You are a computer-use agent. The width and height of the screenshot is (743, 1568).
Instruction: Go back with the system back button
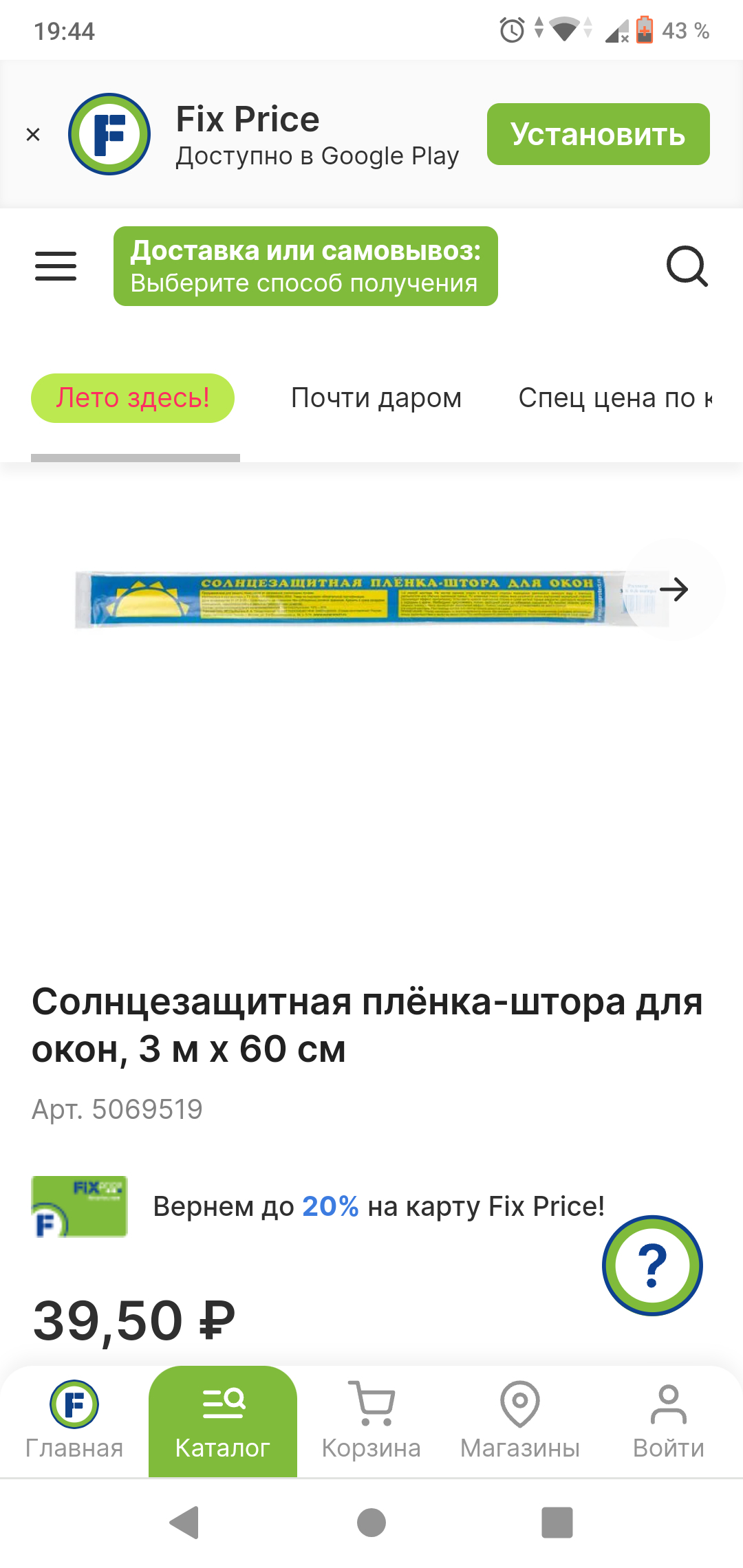[184, 1523]
